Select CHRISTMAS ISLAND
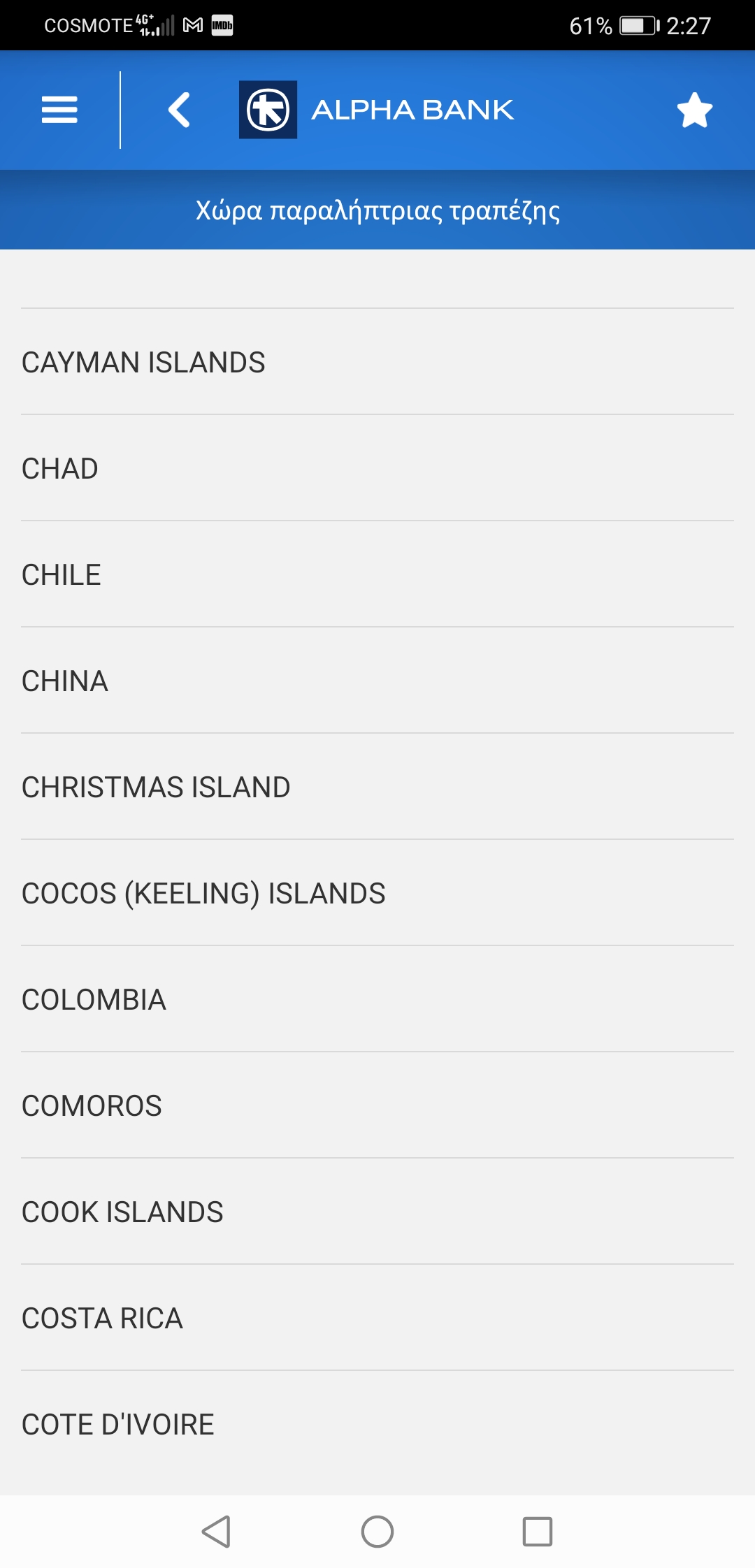This screenshot has width=755, height=1568. click(156, 787)
